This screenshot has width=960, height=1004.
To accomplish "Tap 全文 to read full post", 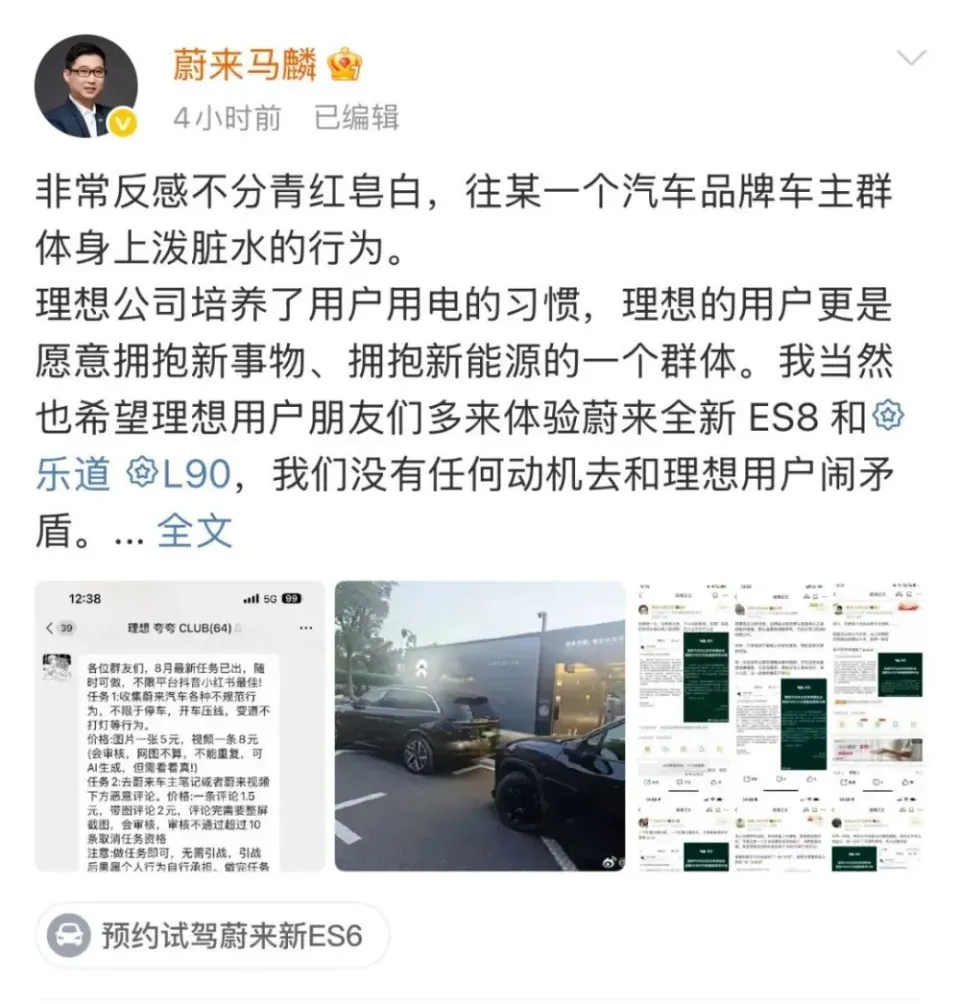I will [195, 530].
